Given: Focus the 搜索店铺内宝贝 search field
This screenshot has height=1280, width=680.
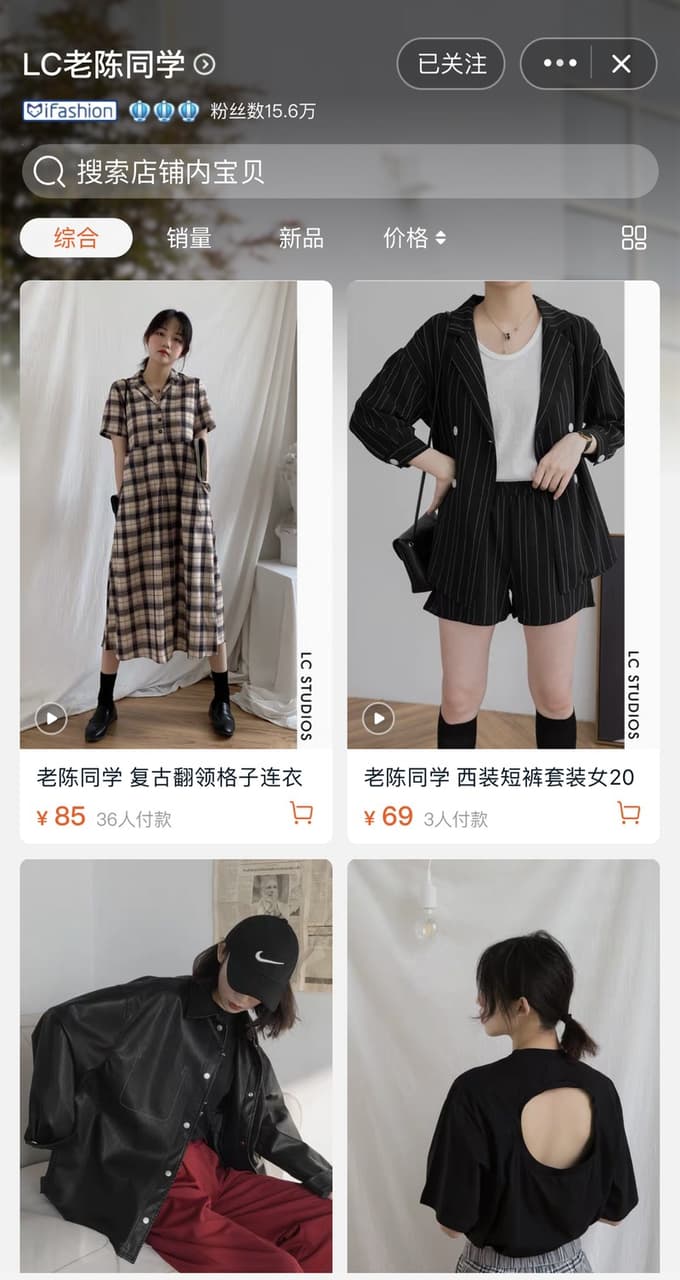Looking at the screenshot, I should pyautogui.click(x=340, y=171).
